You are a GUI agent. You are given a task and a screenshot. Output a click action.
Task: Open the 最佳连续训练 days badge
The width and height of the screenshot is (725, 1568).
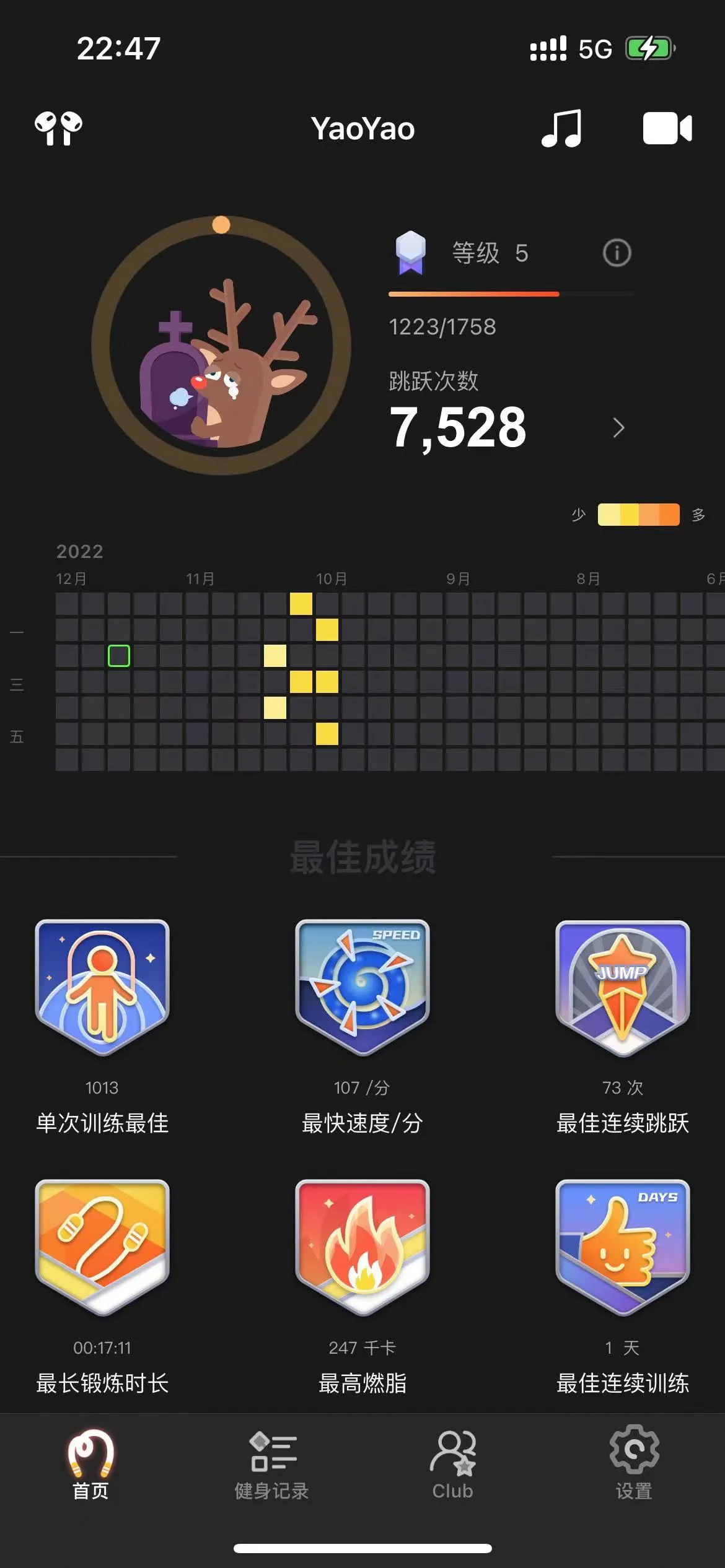point(623,1248)
